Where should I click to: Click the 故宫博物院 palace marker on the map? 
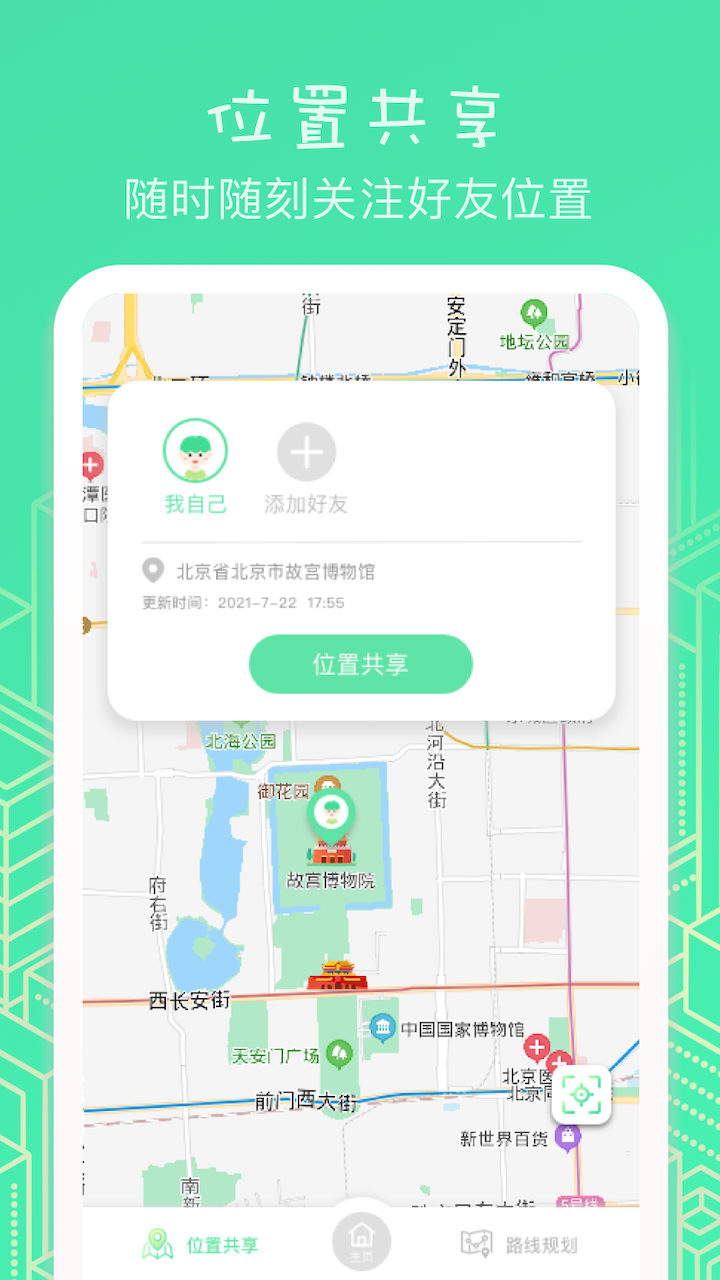click(x=333, y=853)
